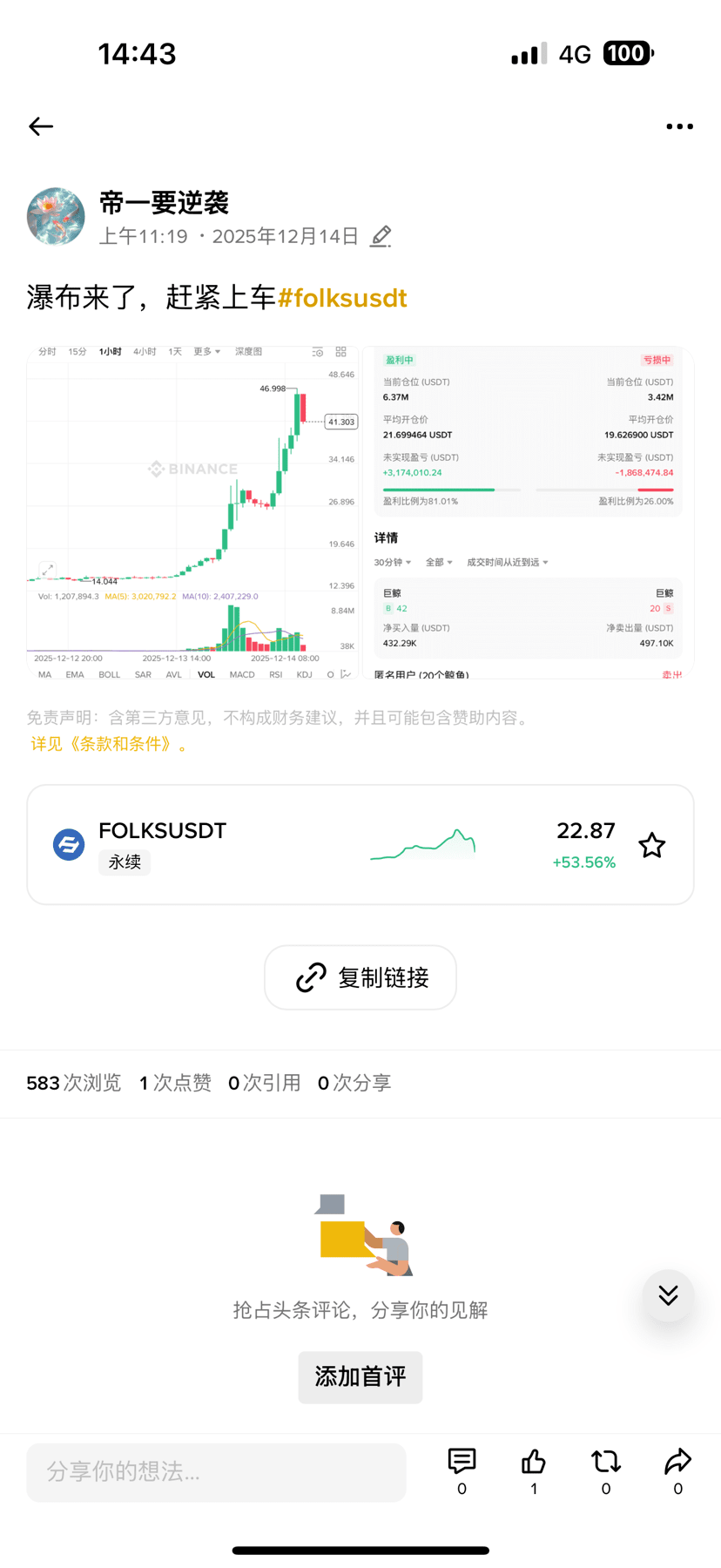The height and width of the screenshot is (1568, 721).
Task: Open the three-dot overflow menu
Action: click(x=679, y=126)
